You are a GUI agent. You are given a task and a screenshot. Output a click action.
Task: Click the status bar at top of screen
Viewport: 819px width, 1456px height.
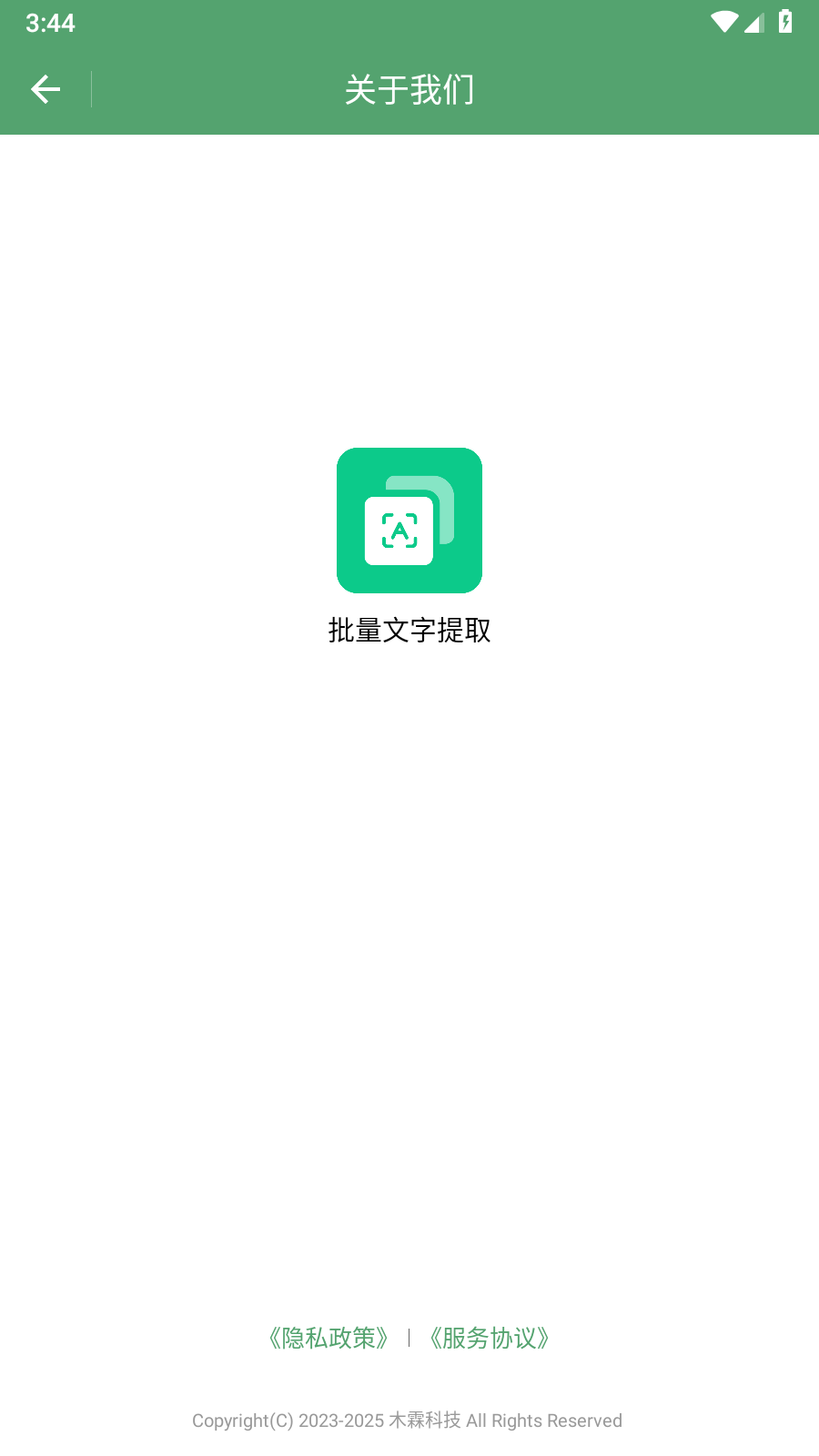409,24
